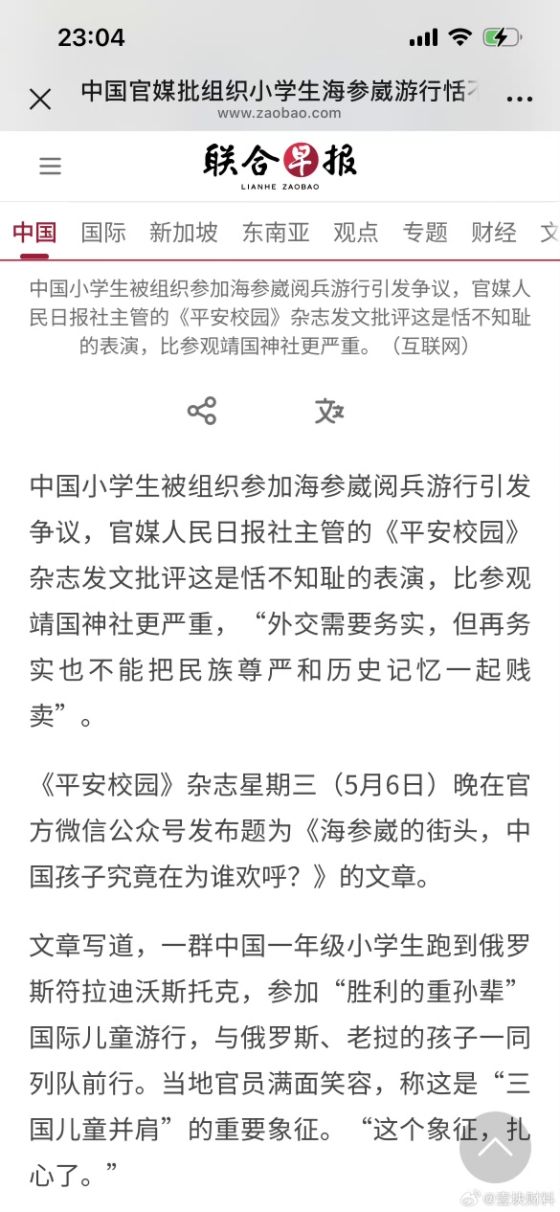Switch to the 国际 tab
Viewport: 560px width, 1212px height.
pyautogui.click(x=103, y=233)
